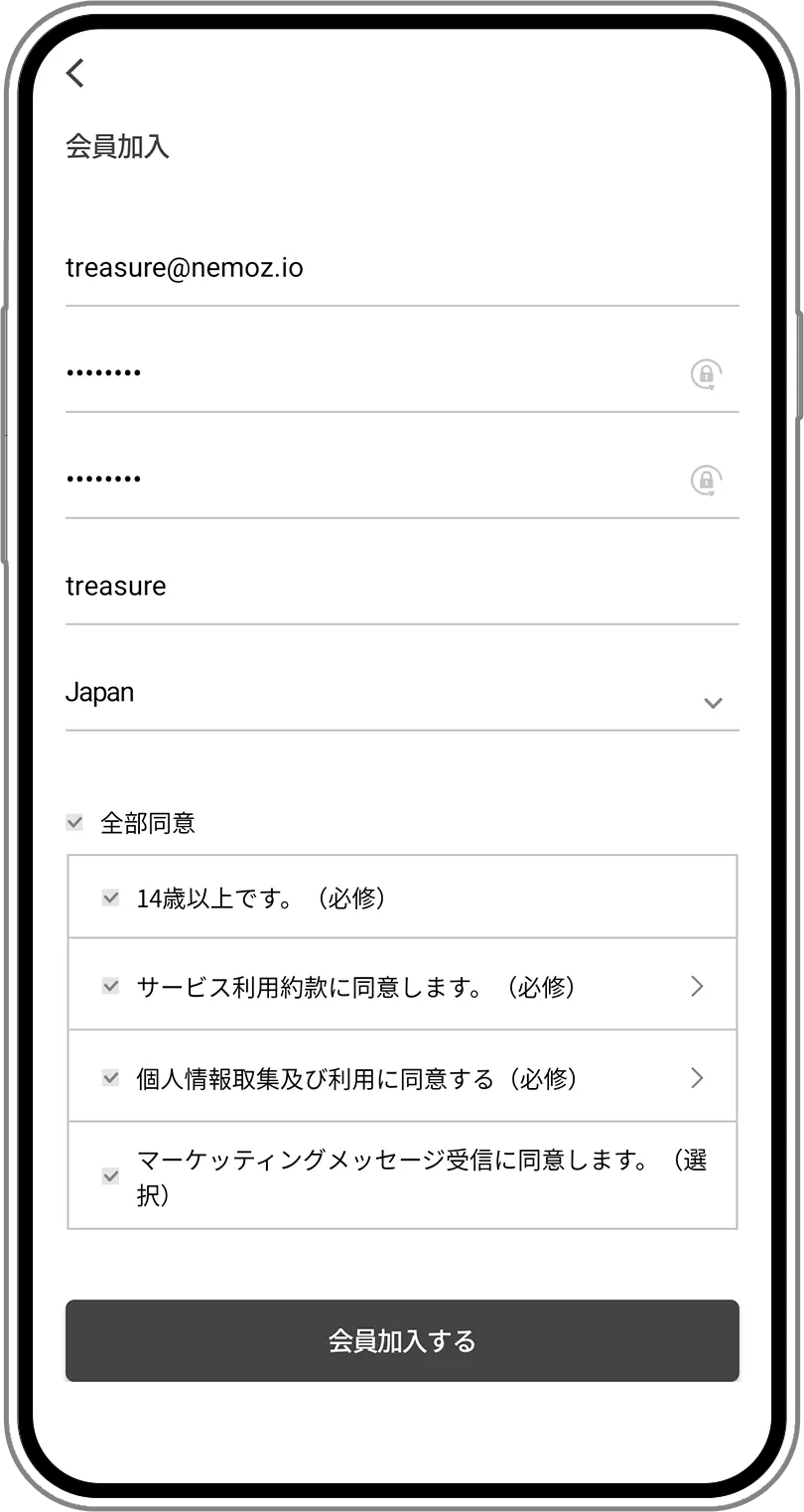Edit the nickname field treasure
804x1512 pixels.
coord(402,586)
